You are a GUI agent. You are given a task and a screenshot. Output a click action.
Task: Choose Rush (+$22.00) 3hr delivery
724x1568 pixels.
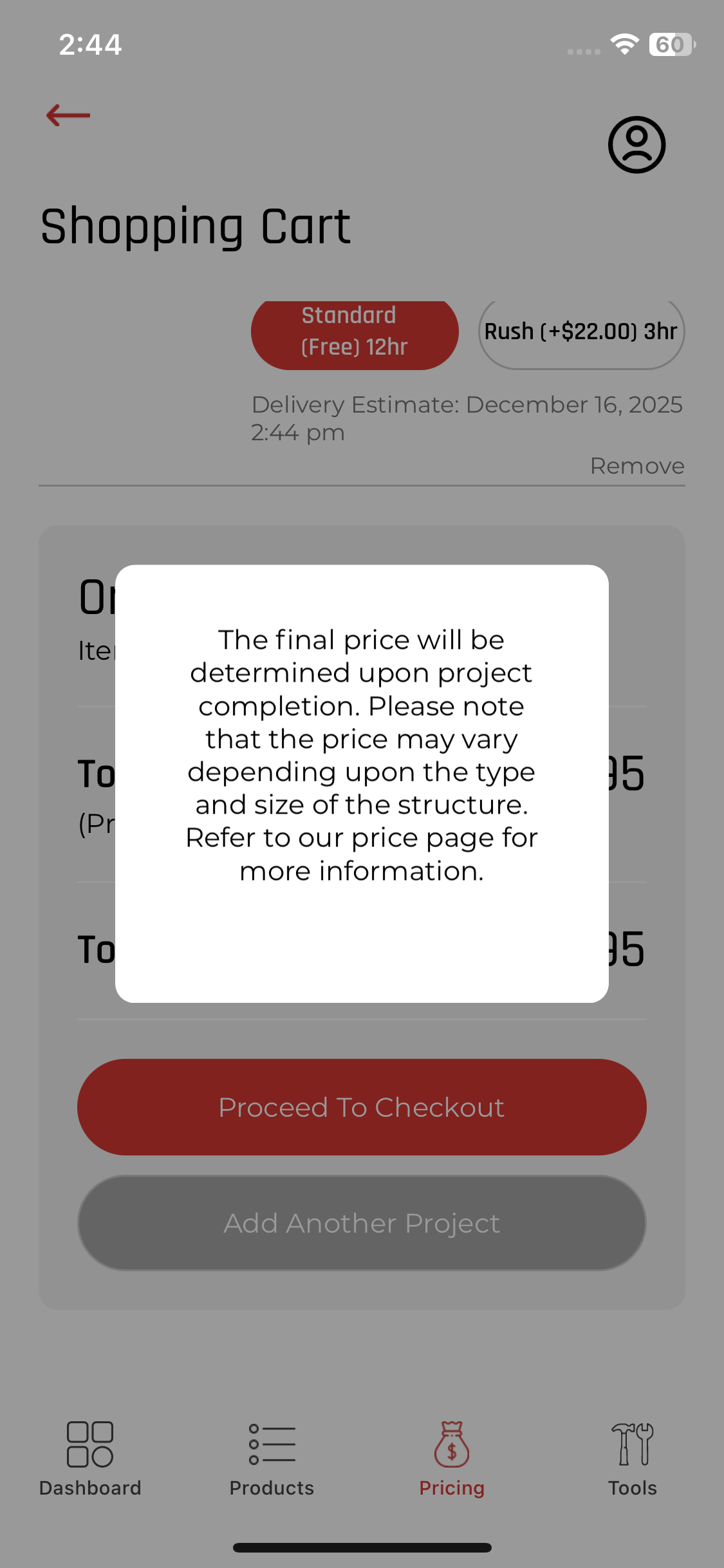tap(581, 332)
